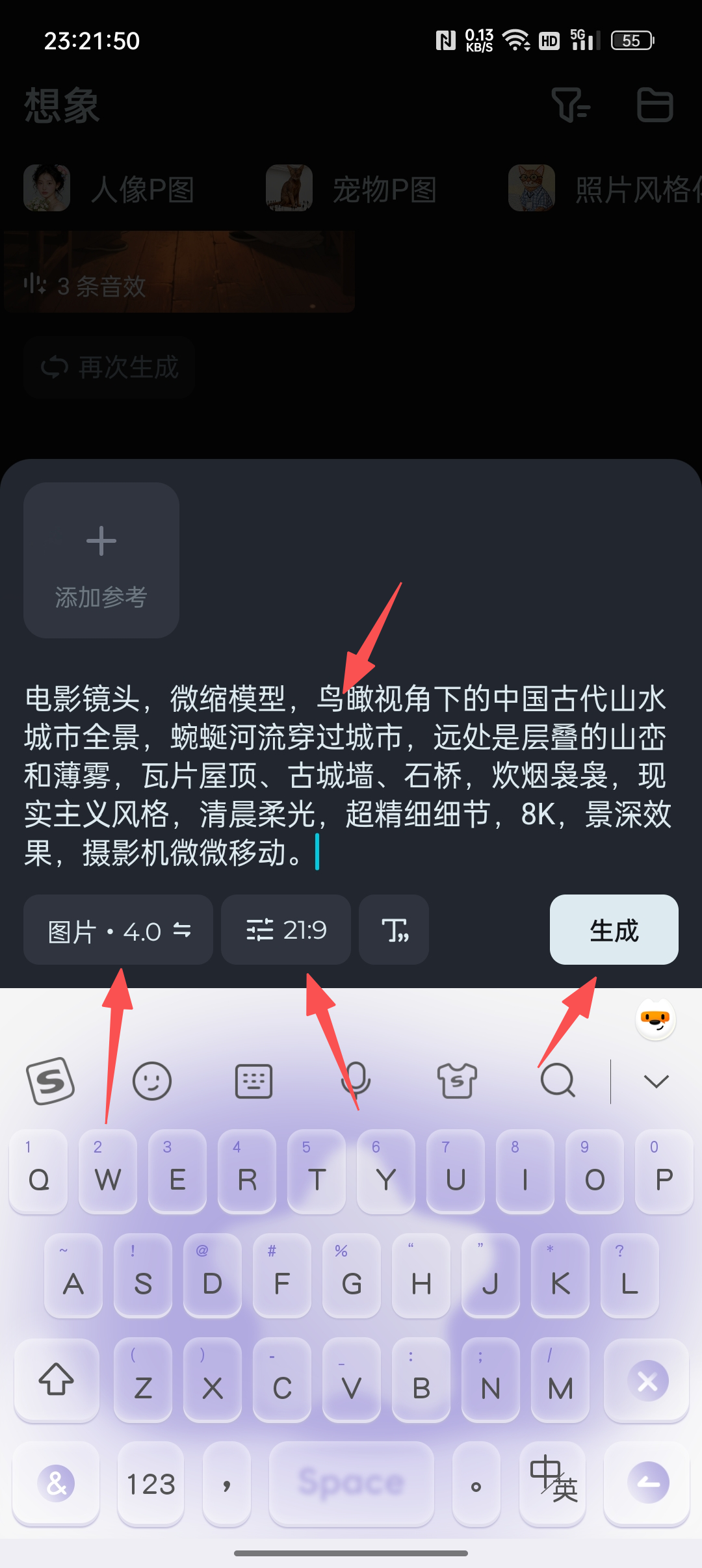Screen dimensions: 702x1568
Task: Open the keyboard layout switcher icon
Action: (x=253, y=1081)
